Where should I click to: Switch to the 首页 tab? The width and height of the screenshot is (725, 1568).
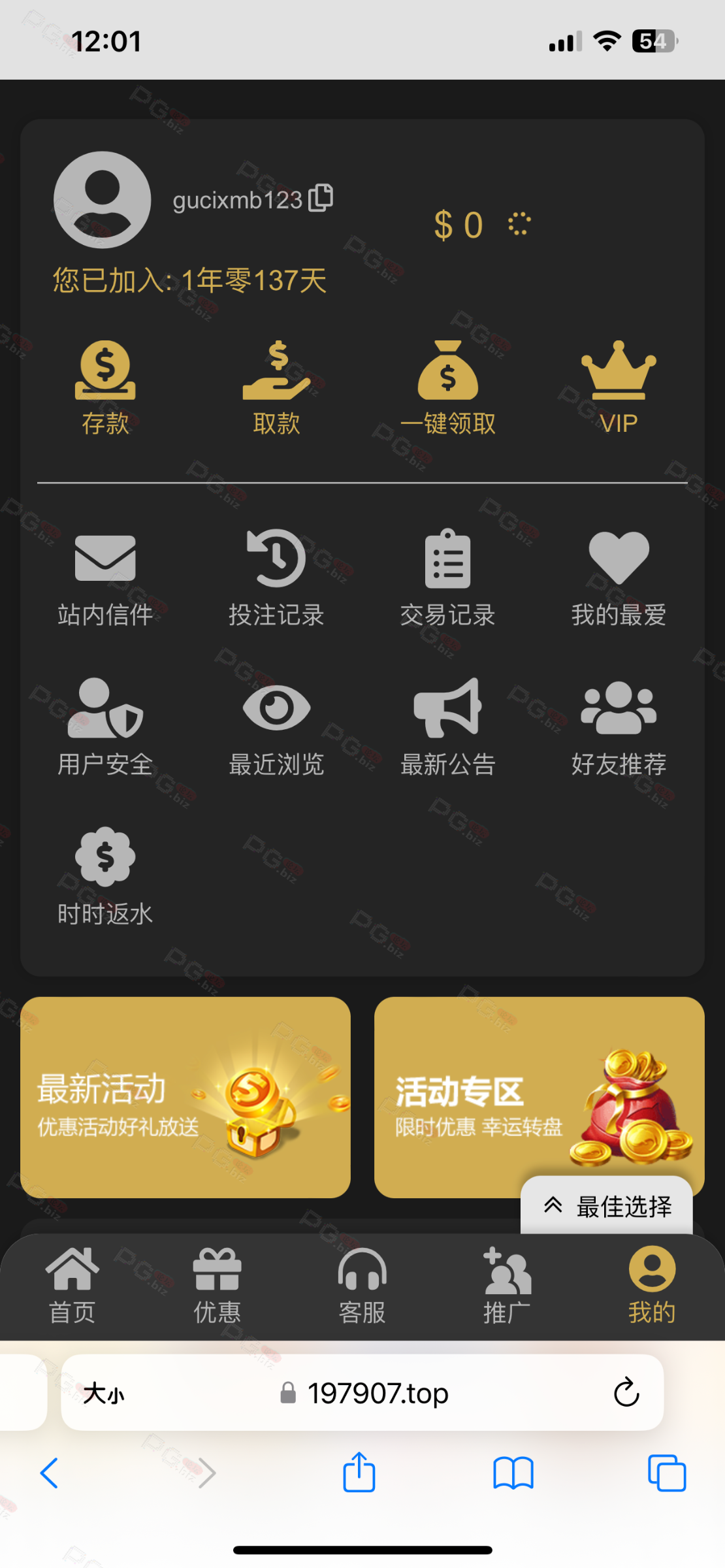point(72,1285)
